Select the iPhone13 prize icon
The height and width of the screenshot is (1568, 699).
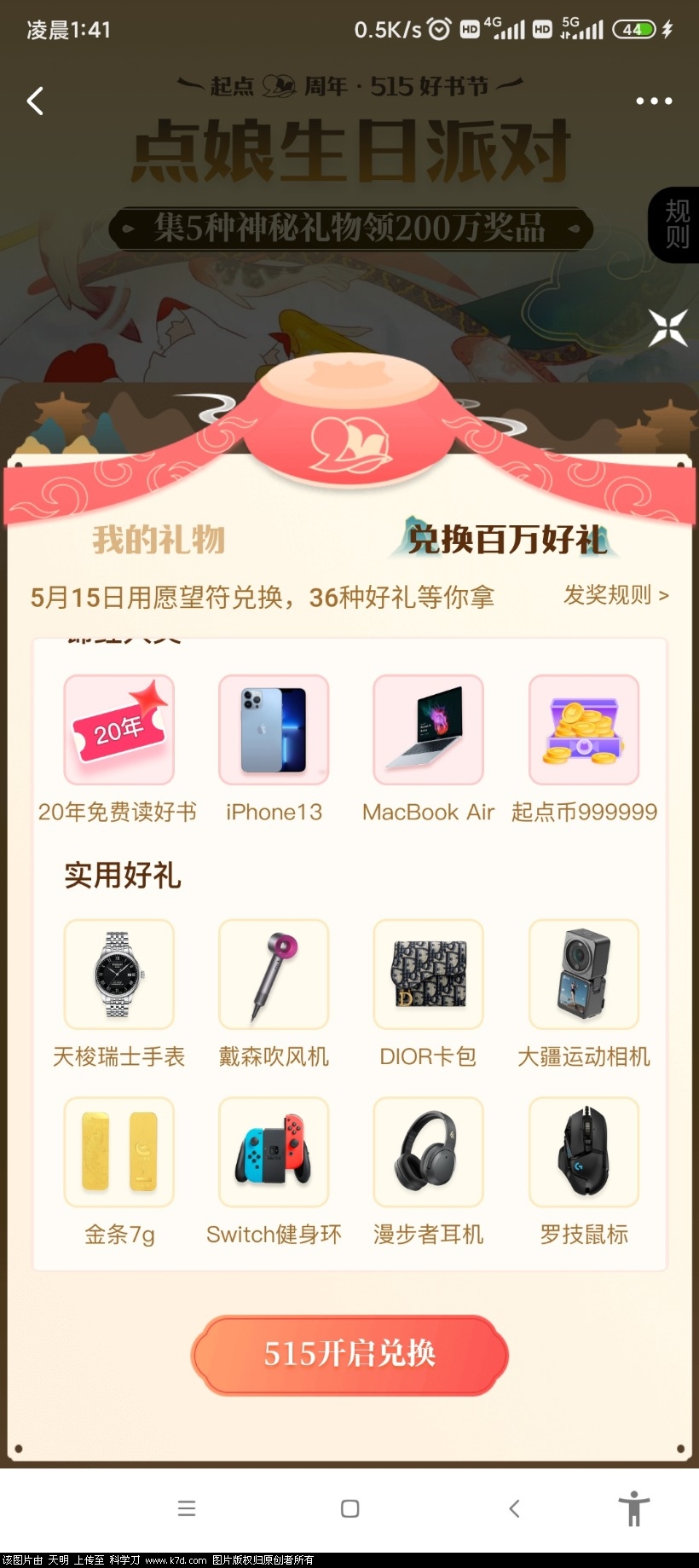click(273, 729)
